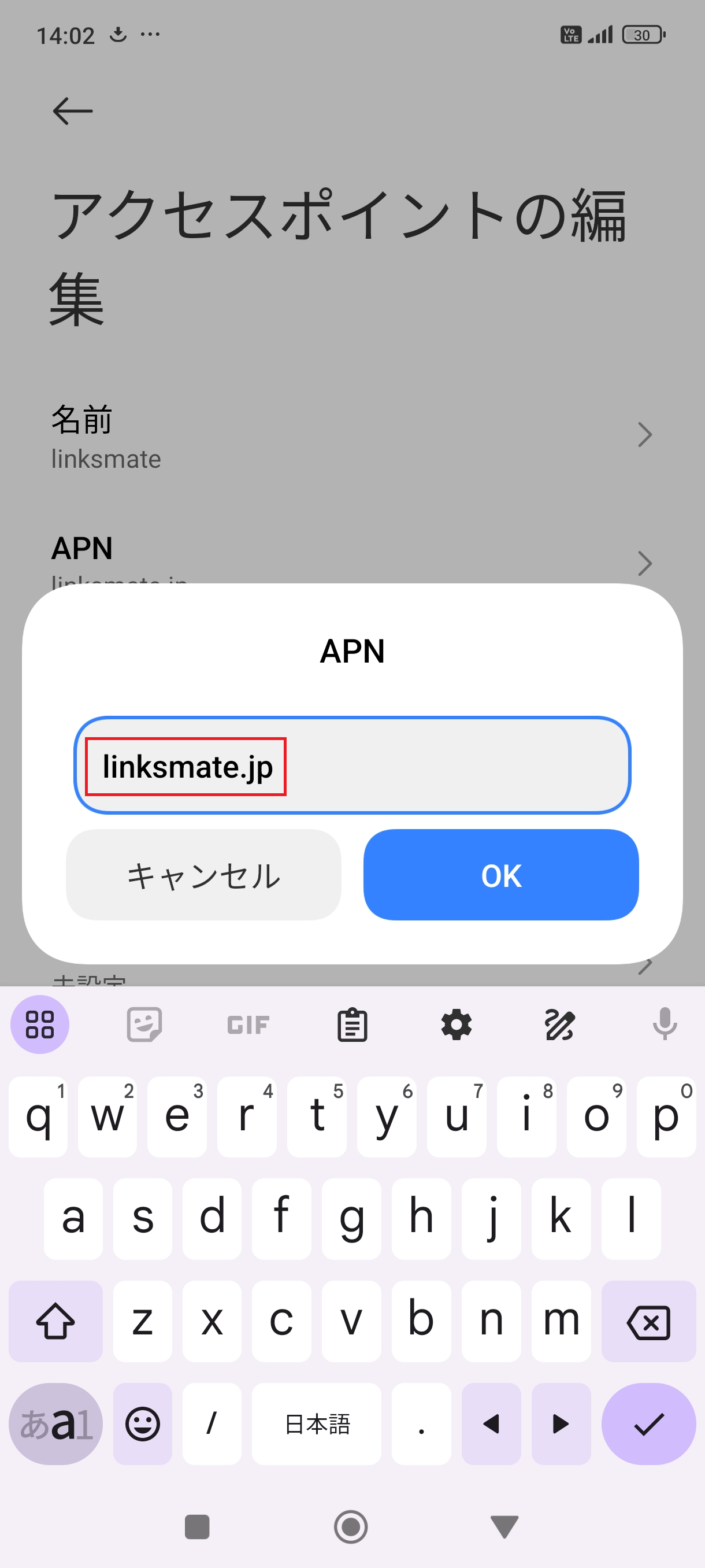Open keyboard settings gear

[456, 1025]
